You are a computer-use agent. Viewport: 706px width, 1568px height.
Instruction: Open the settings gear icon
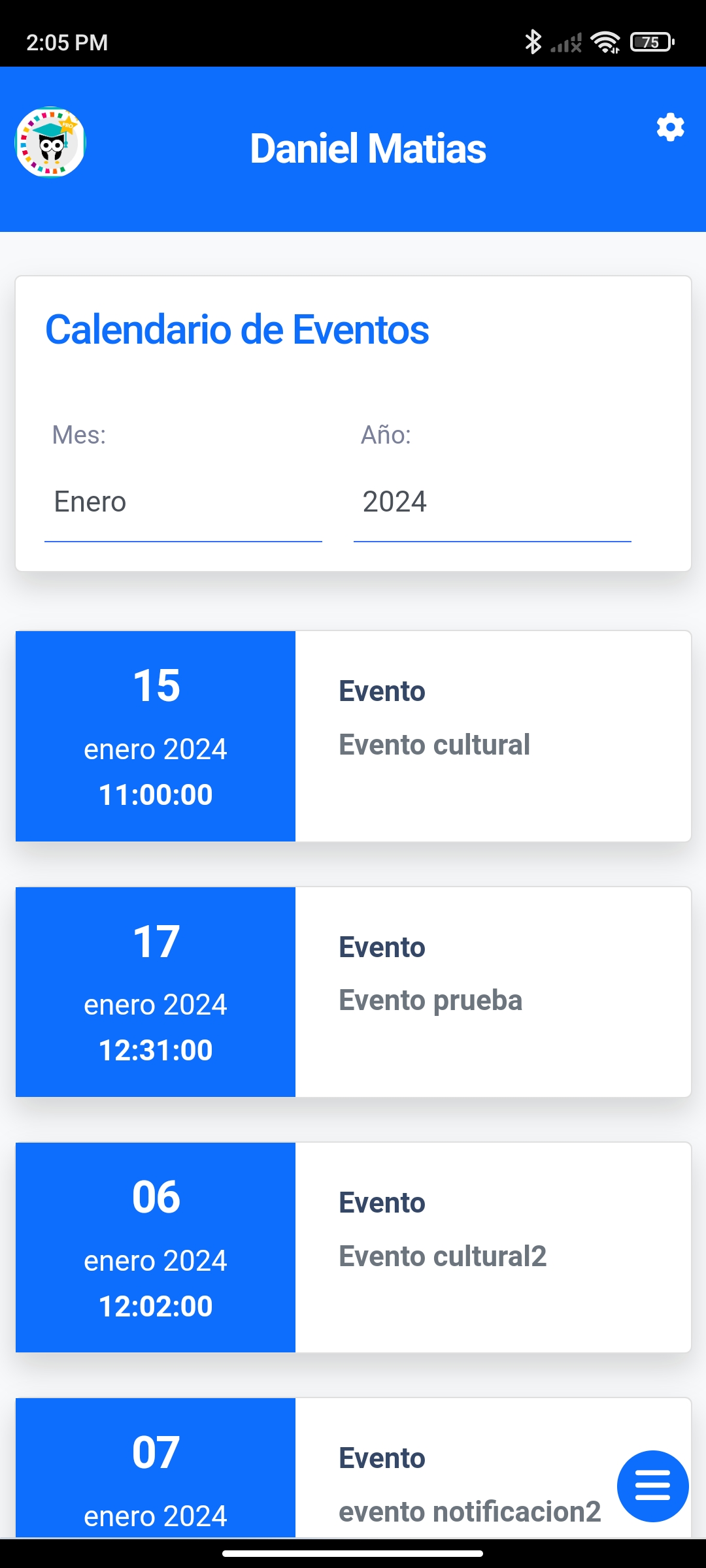click(670, 127)
